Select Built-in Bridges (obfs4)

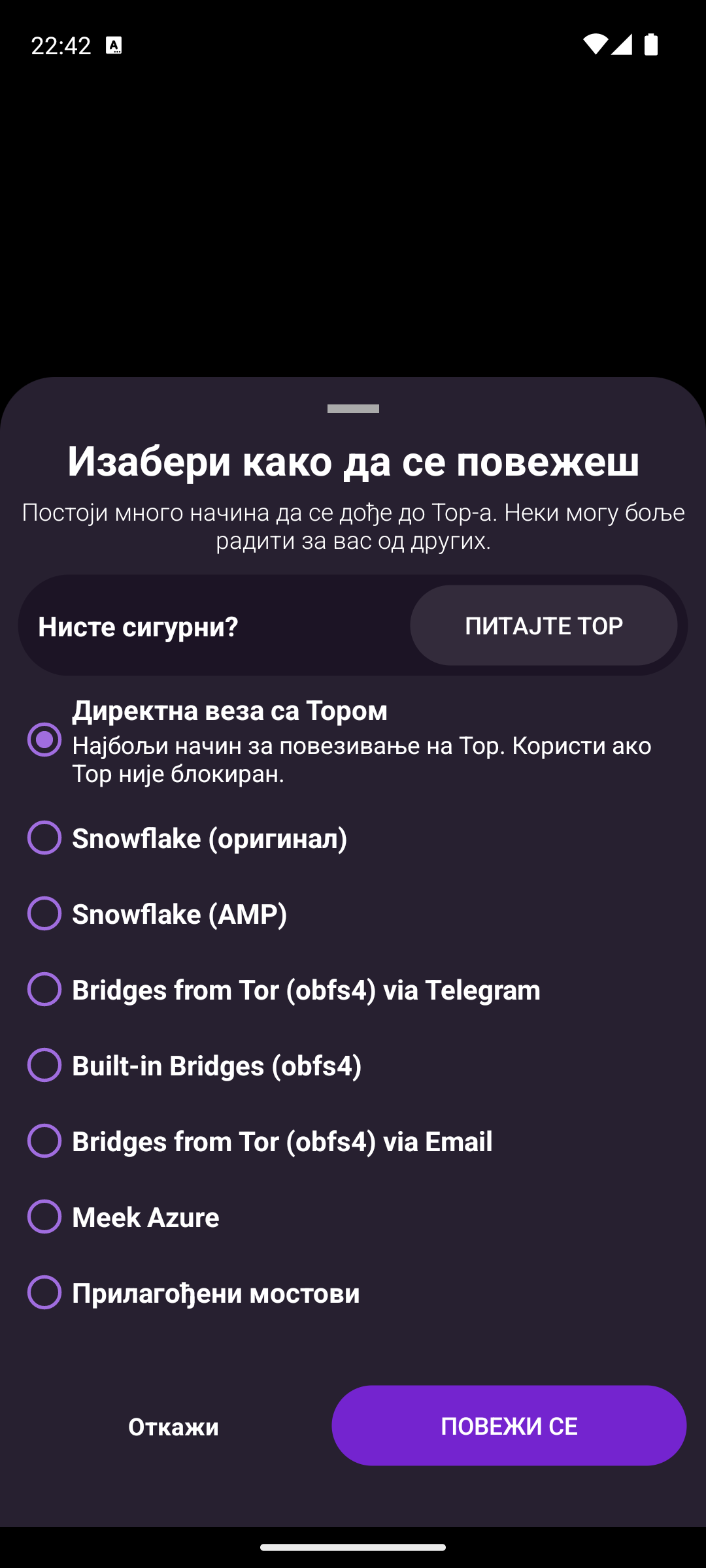[x=353, y=1065]
